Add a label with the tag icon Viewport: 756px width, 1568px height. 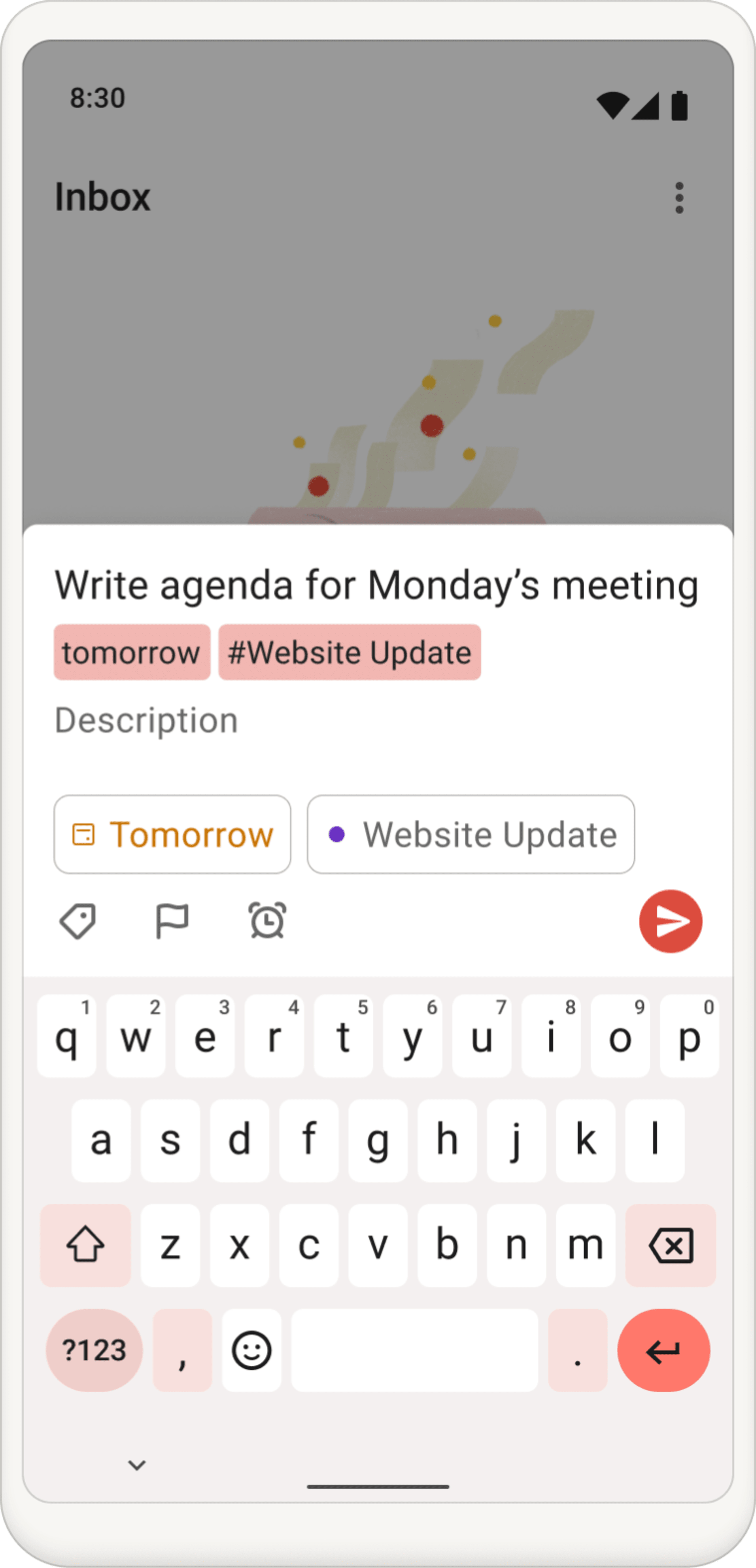coord(78,921)
